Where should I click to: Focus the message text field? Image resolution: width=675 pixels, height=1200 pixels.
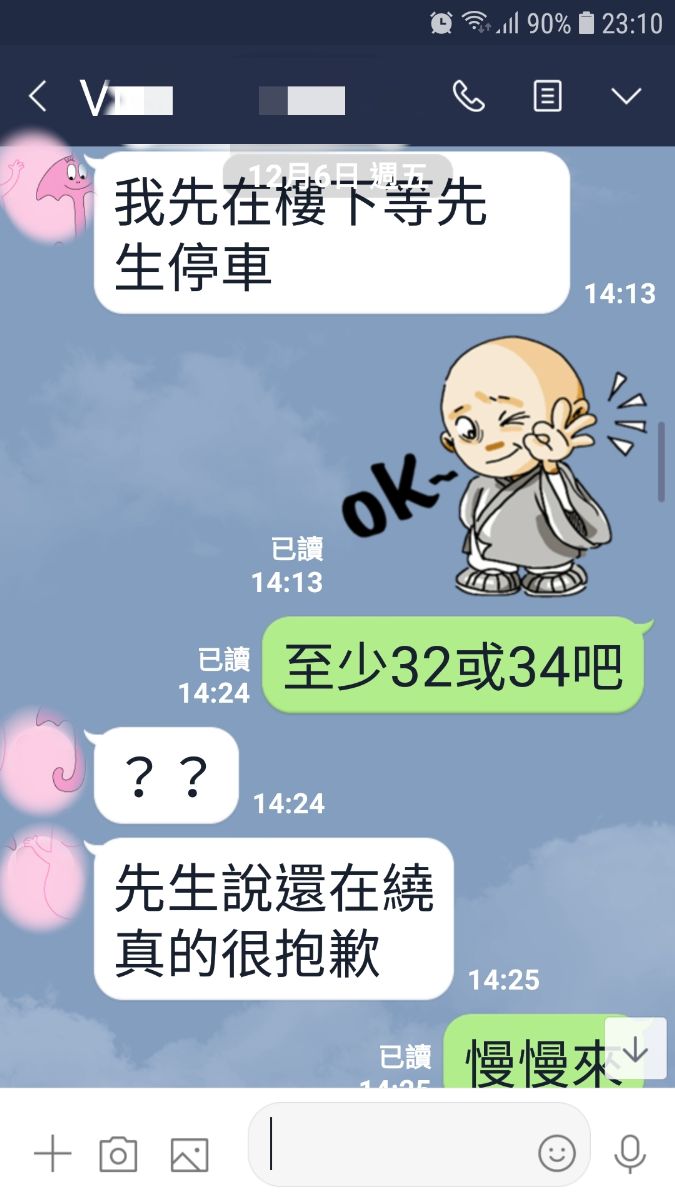click(400, 1152)
